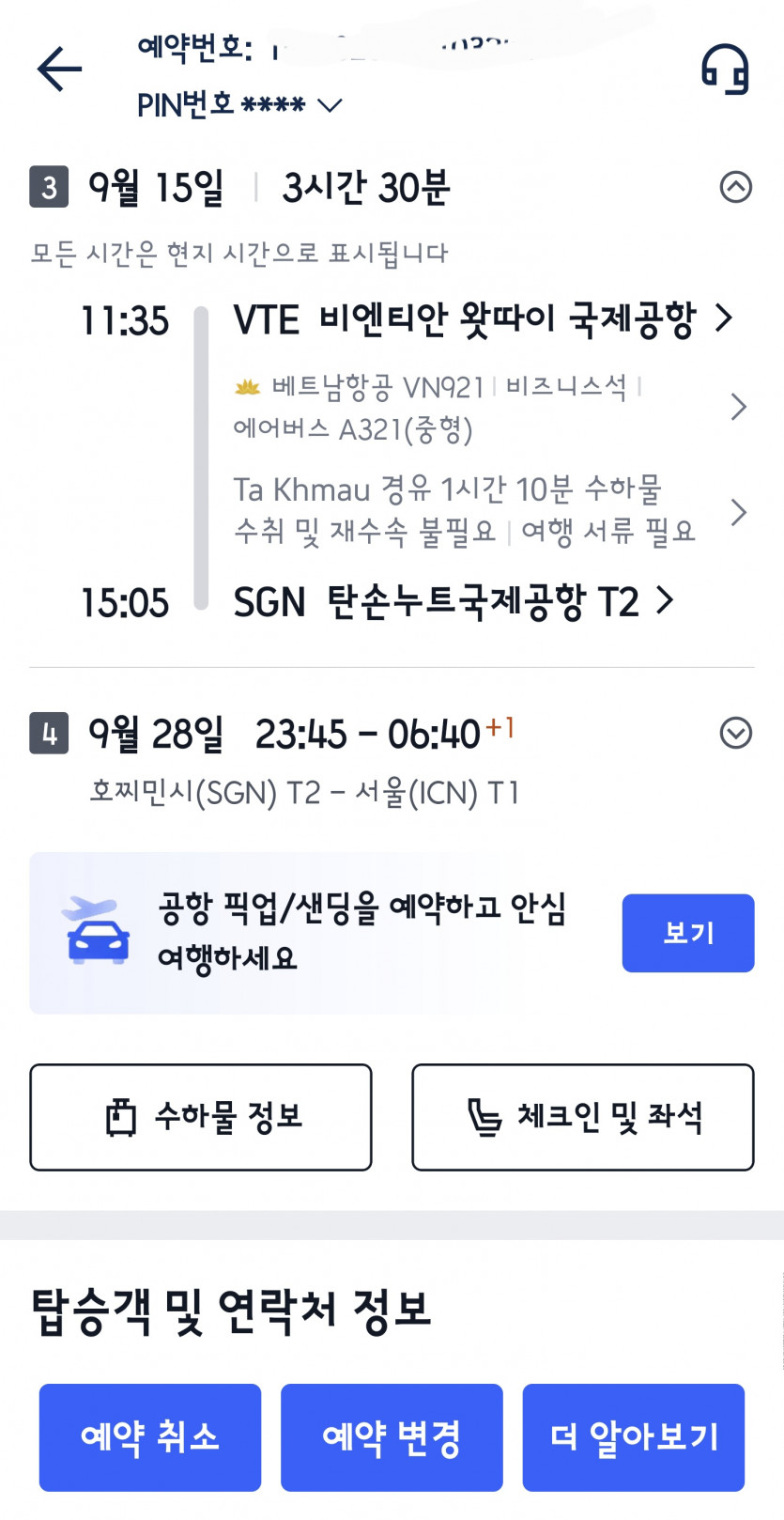Tap 보기 for airport pickup/sending

click(x=687, y=933)
